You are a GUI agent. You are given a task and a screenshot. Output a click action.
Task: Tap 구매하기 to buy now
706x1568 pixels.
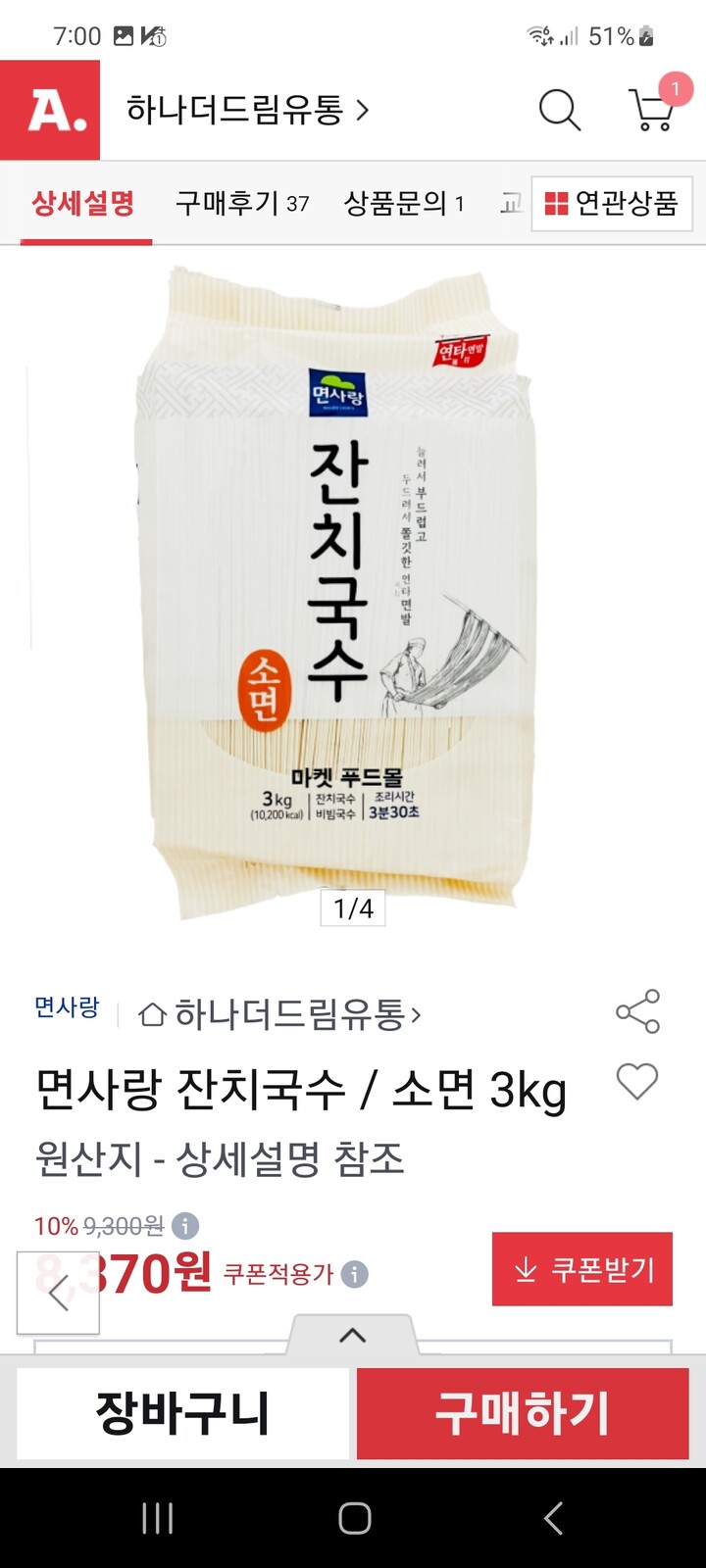click(523, 1413)
